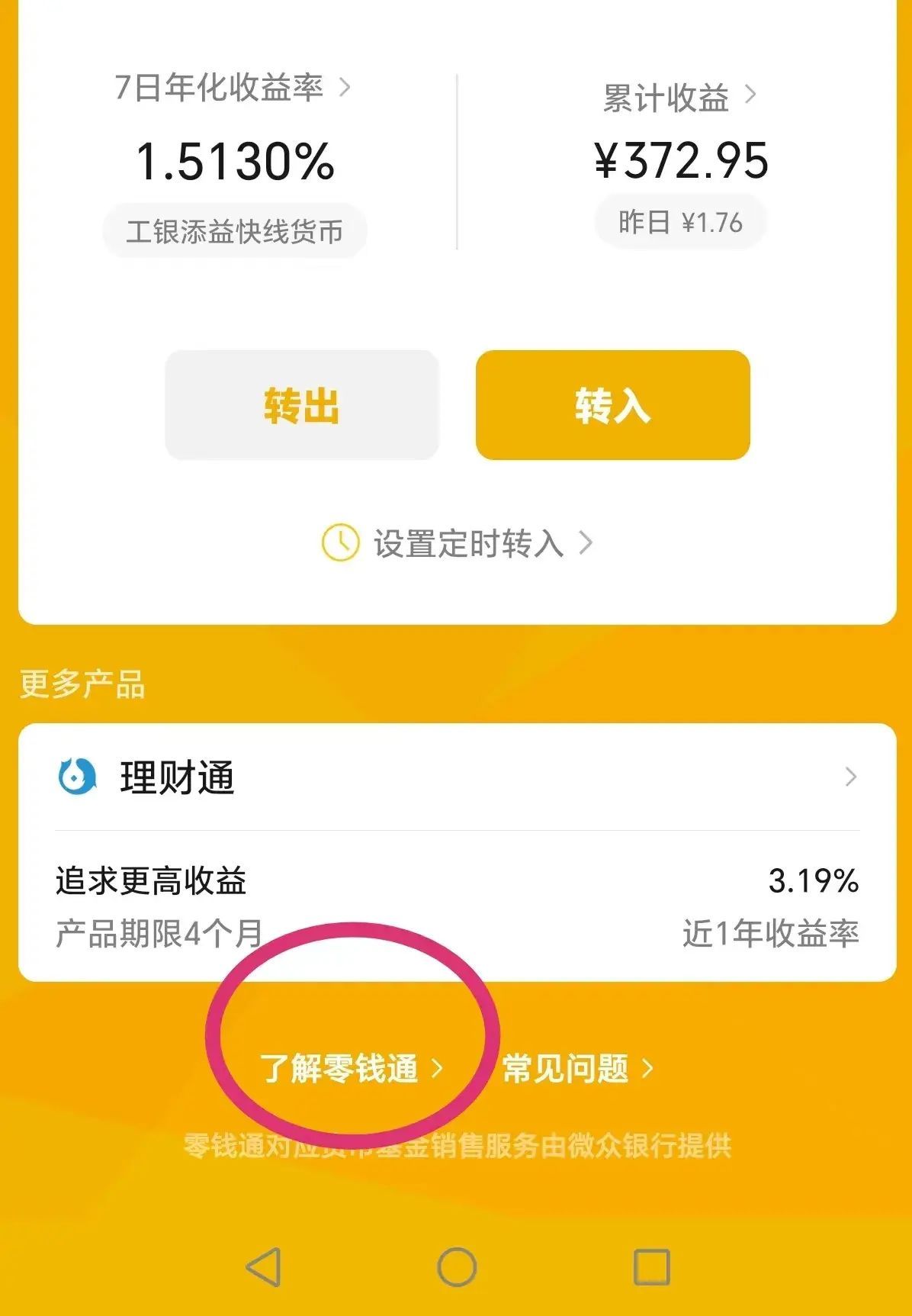Tap the 昨日 ¥1.76 yesterday earnings badge
Screen dimensions: 912x1316
tap(678, 221)
